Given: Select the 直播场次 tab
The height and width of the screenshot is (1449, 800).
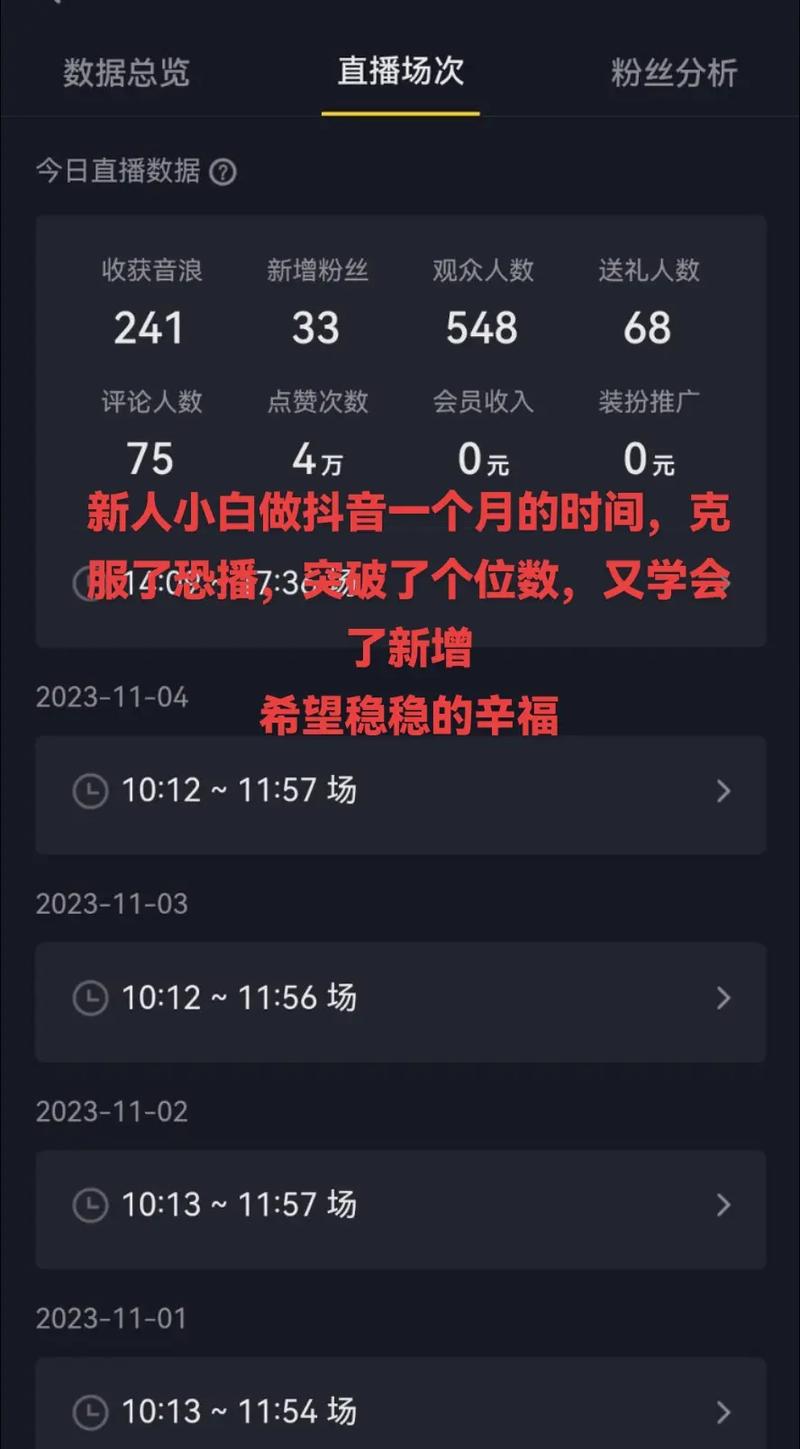Looking at the screenshot, I should pos(400,72).
